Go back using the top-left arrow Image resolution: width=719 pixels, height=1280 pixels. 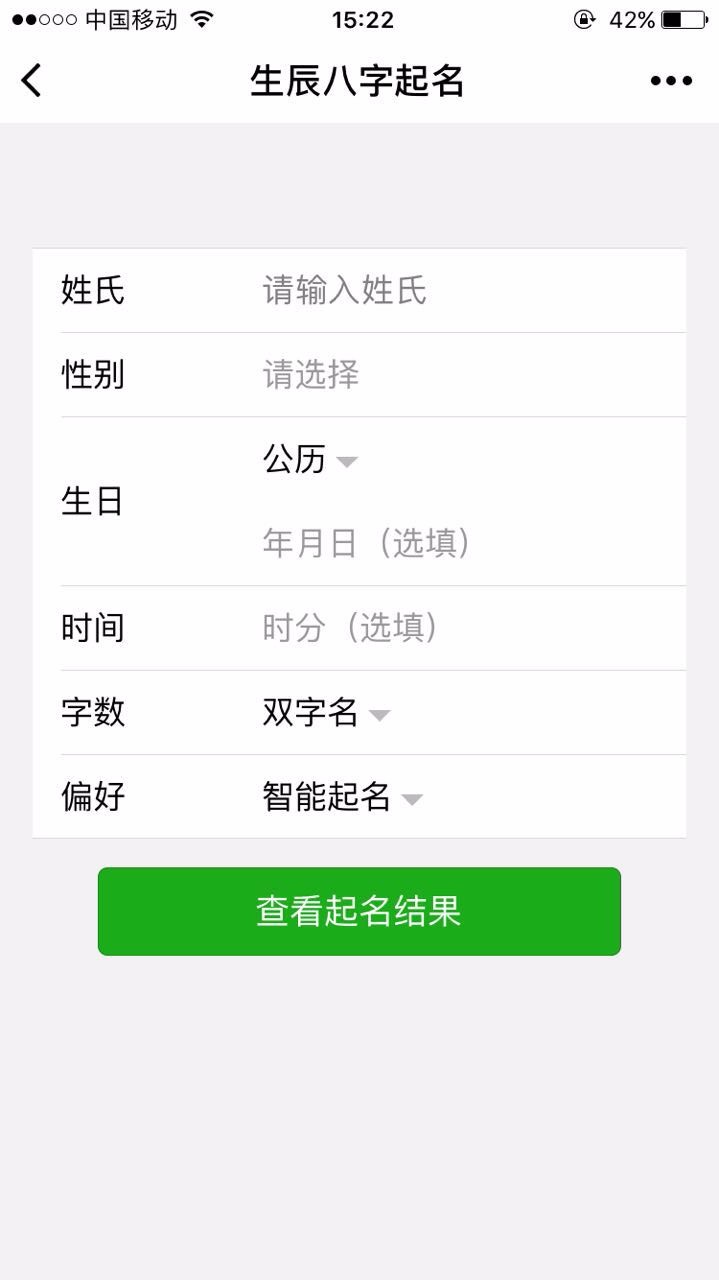click(x=32, y=80)
